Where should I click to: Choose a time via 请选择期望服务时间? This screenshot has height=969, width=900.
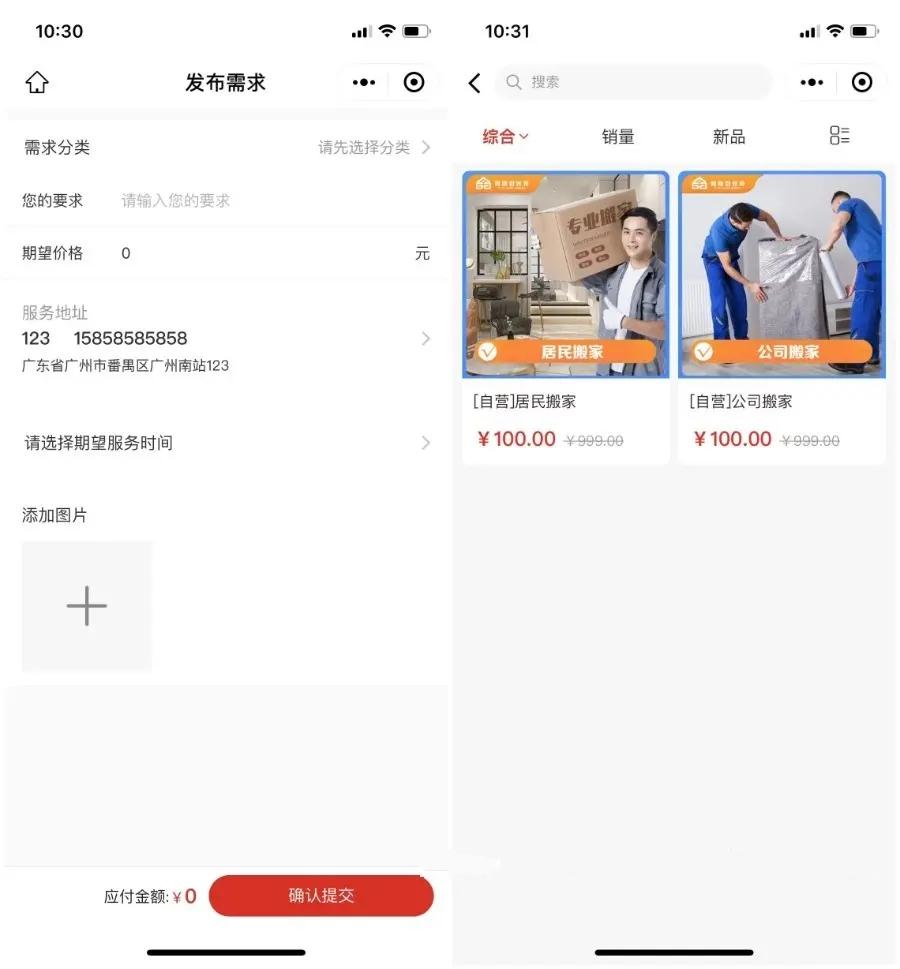225,442
